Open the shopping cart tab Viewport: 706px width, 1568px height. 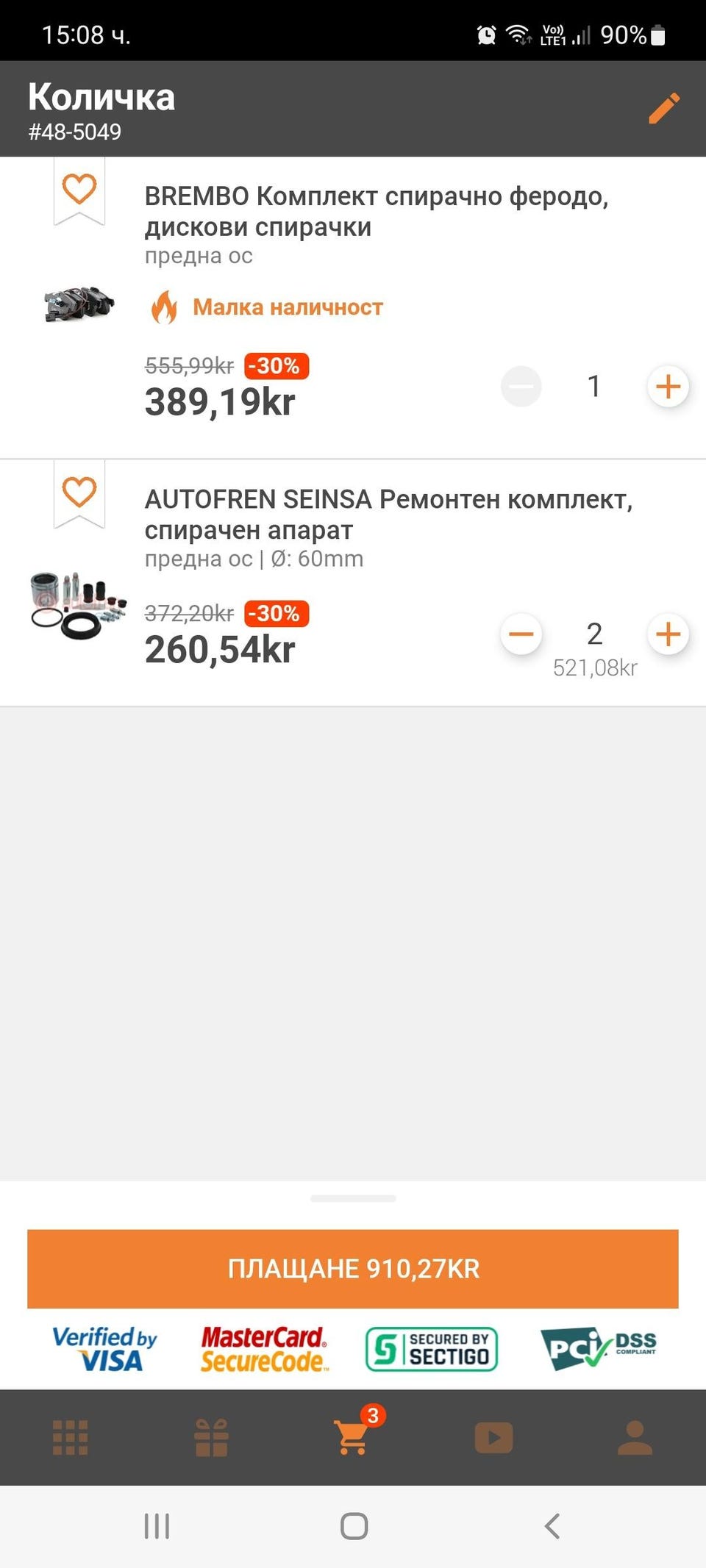point(353,1437)
